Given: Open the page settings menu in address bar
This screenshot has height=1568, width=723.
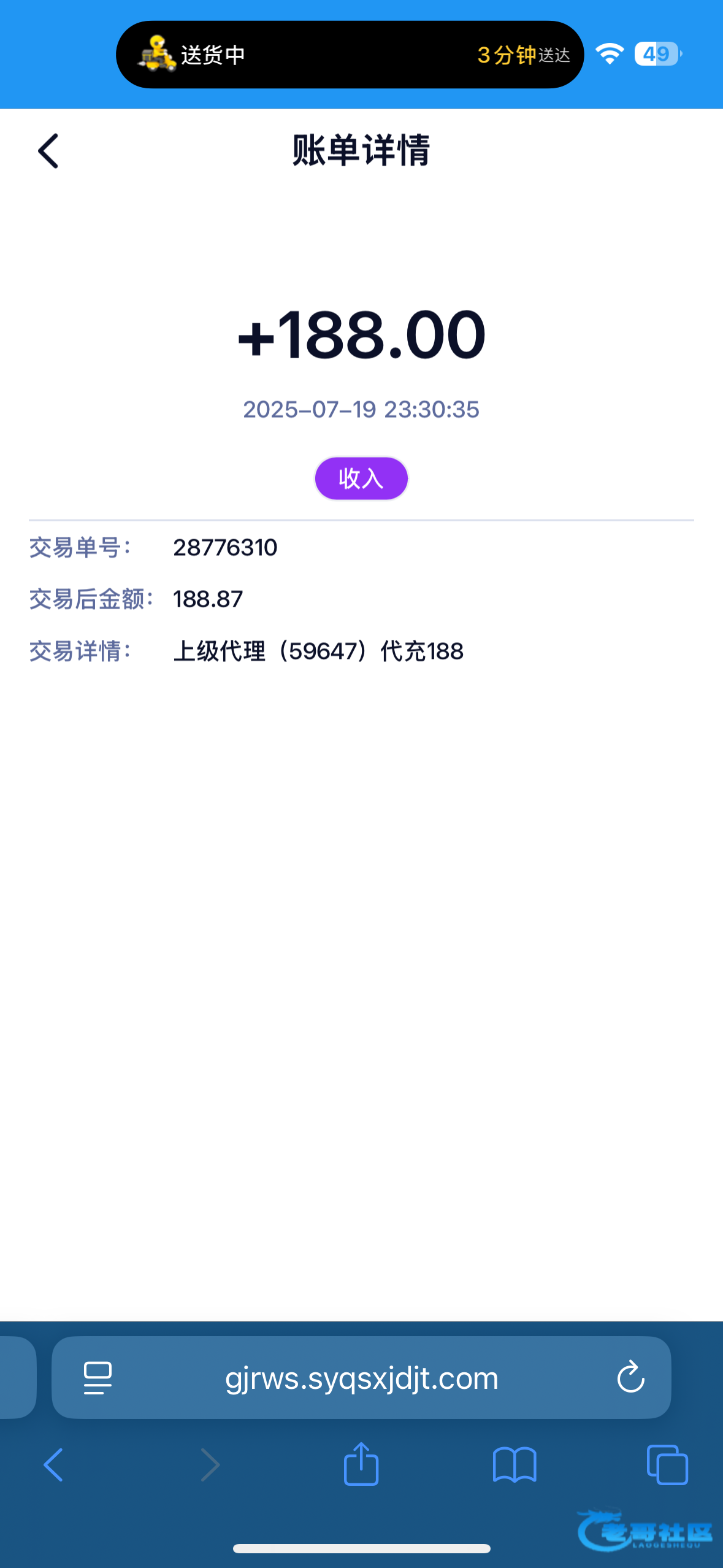Looking at the screenshot, I should (x=98, y=1378).
